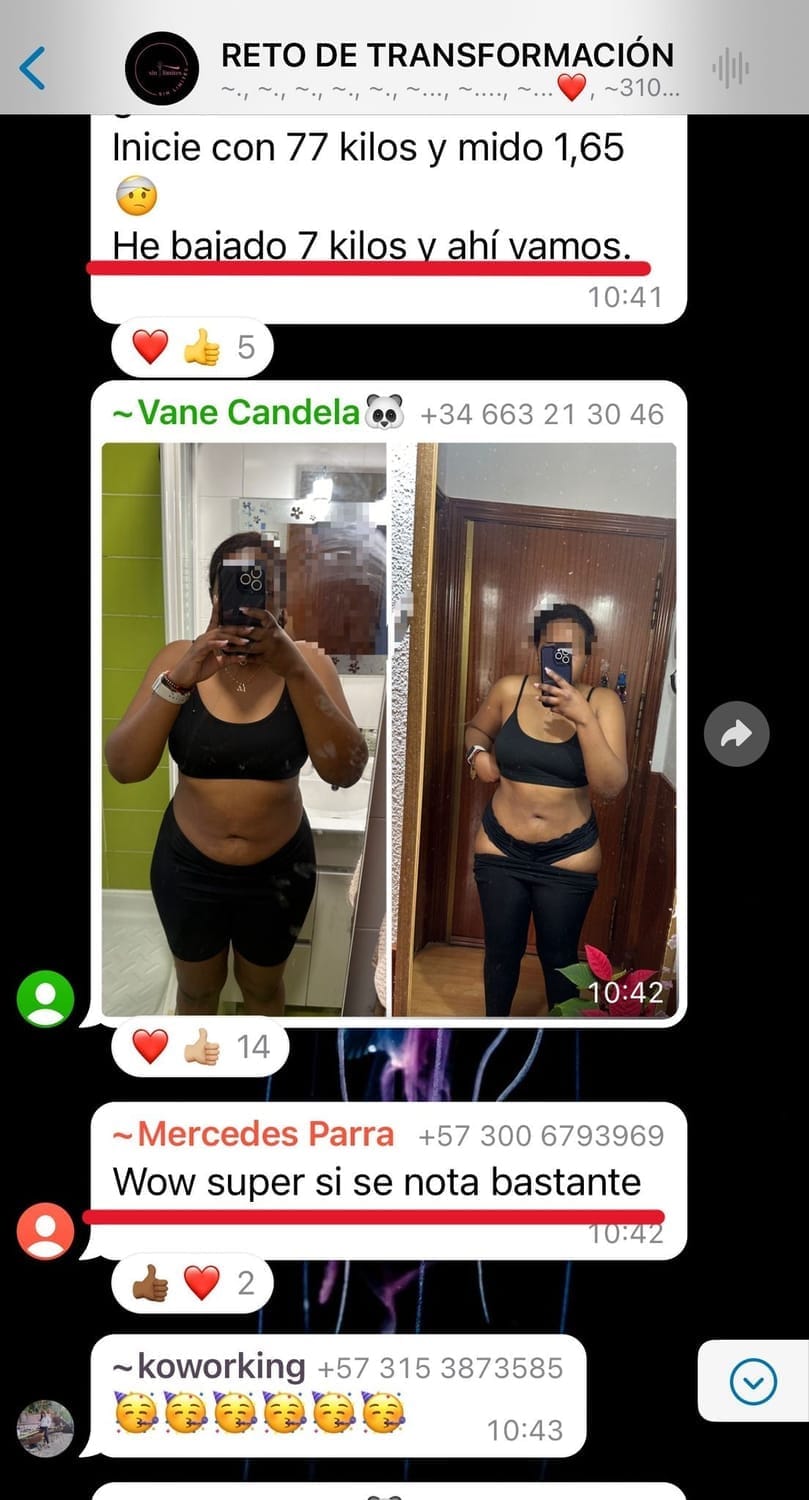Open koworking's profile picture
Viewport: 809px width, 1500px height.
(x=45, y=1428)
